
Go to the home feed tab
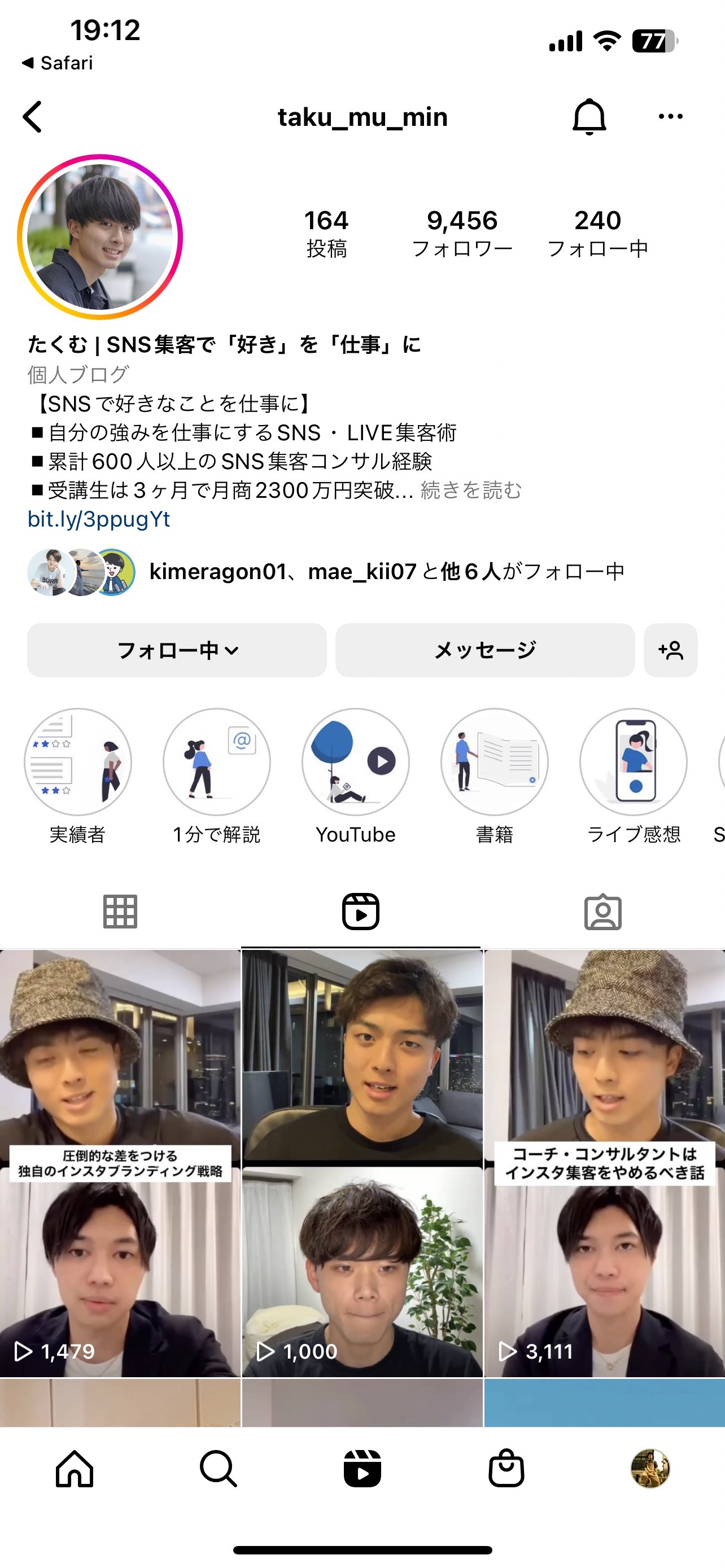pyautogui.click(x=75, y=1469)
